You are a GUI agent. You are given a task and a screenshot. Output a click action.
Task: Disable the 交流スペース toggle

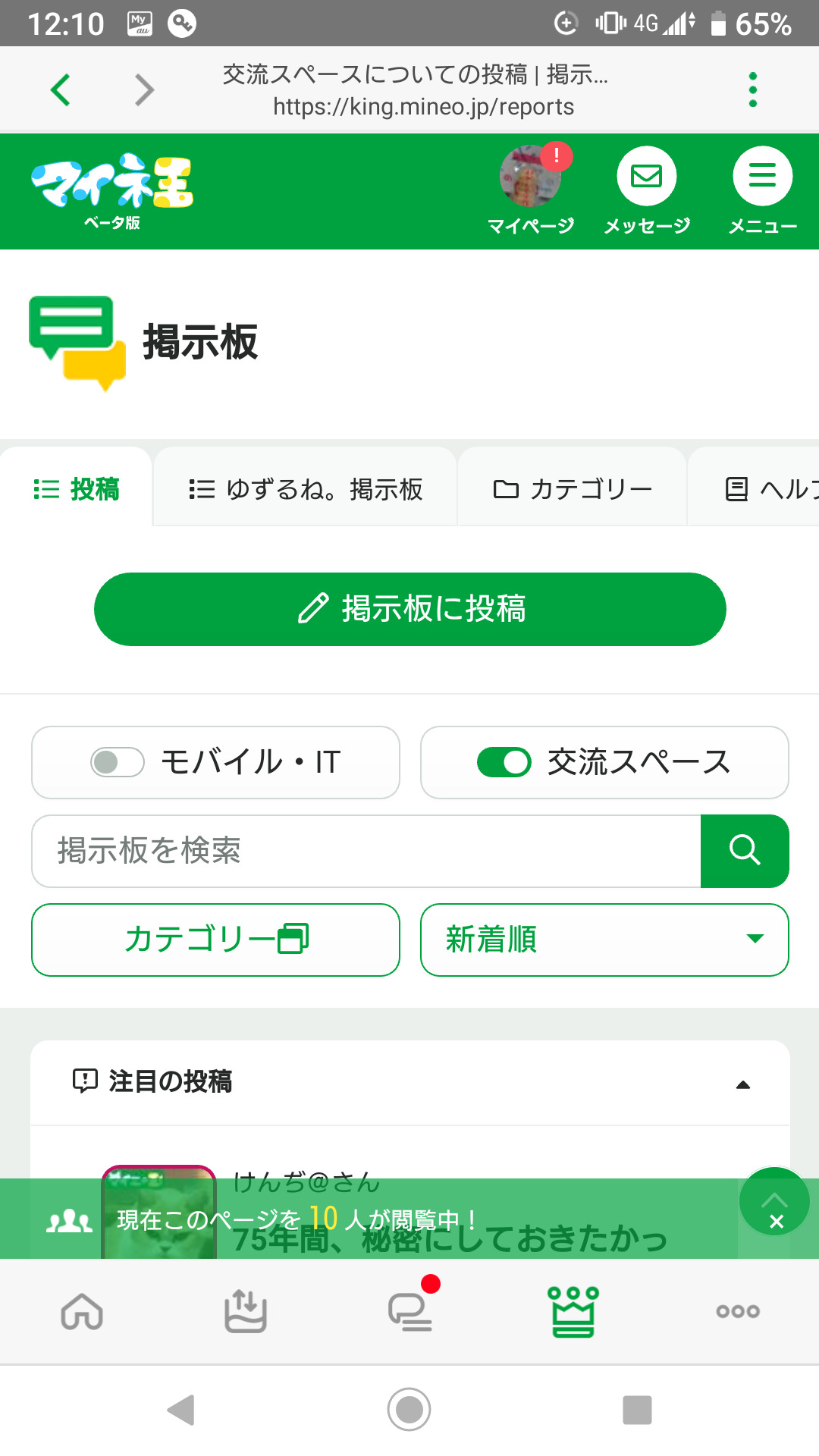point(504,762)
